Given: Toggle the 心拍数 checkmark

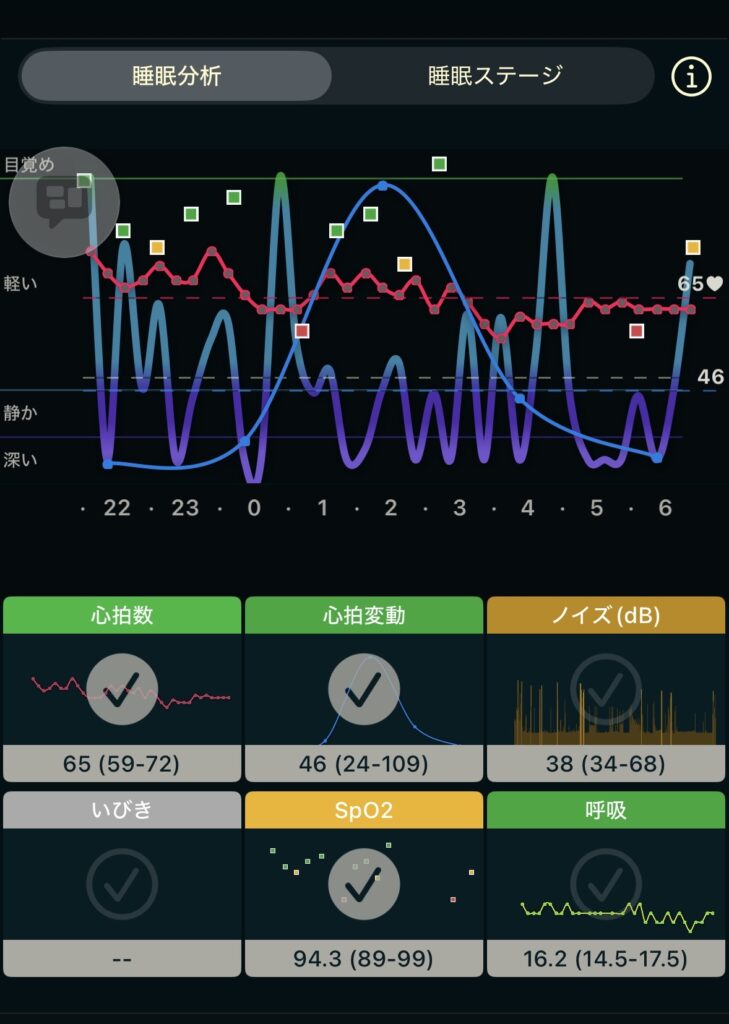Looking at the screenshot, I should [121, 692].
